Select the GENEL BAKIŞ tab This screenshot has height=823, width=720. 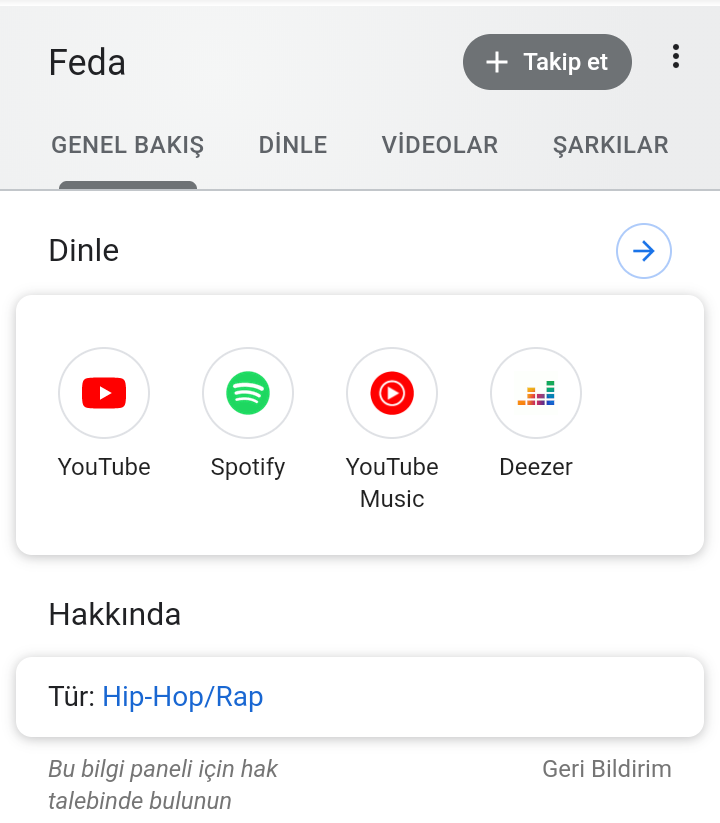pos(128,145)
